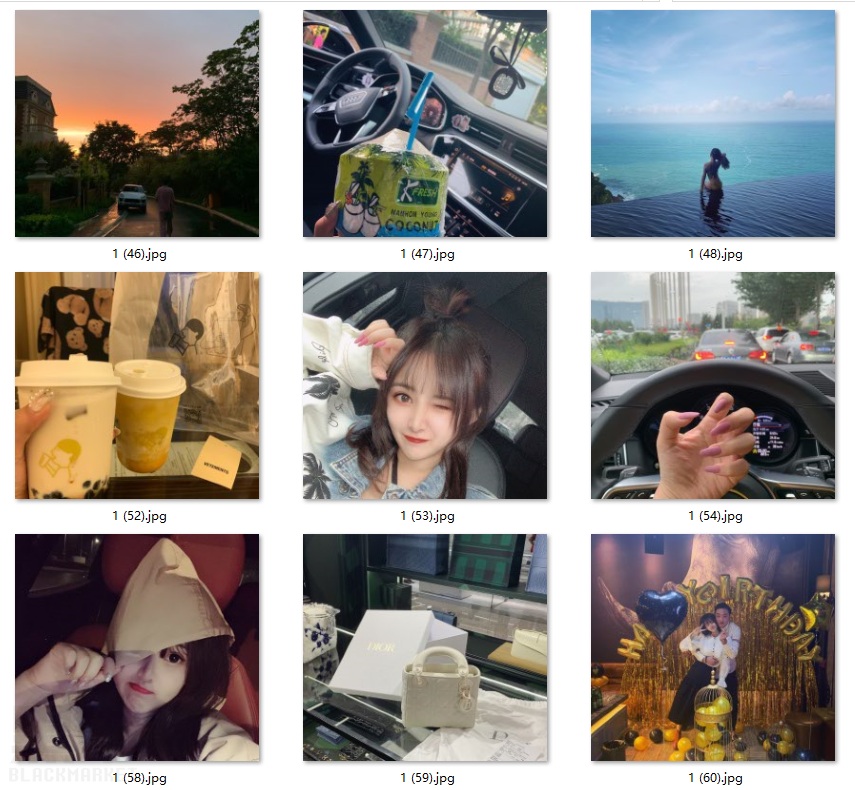Select the file 1 (53).jpg
The height and width of the screenshot is (790, 855).
[x=425, y=385]
